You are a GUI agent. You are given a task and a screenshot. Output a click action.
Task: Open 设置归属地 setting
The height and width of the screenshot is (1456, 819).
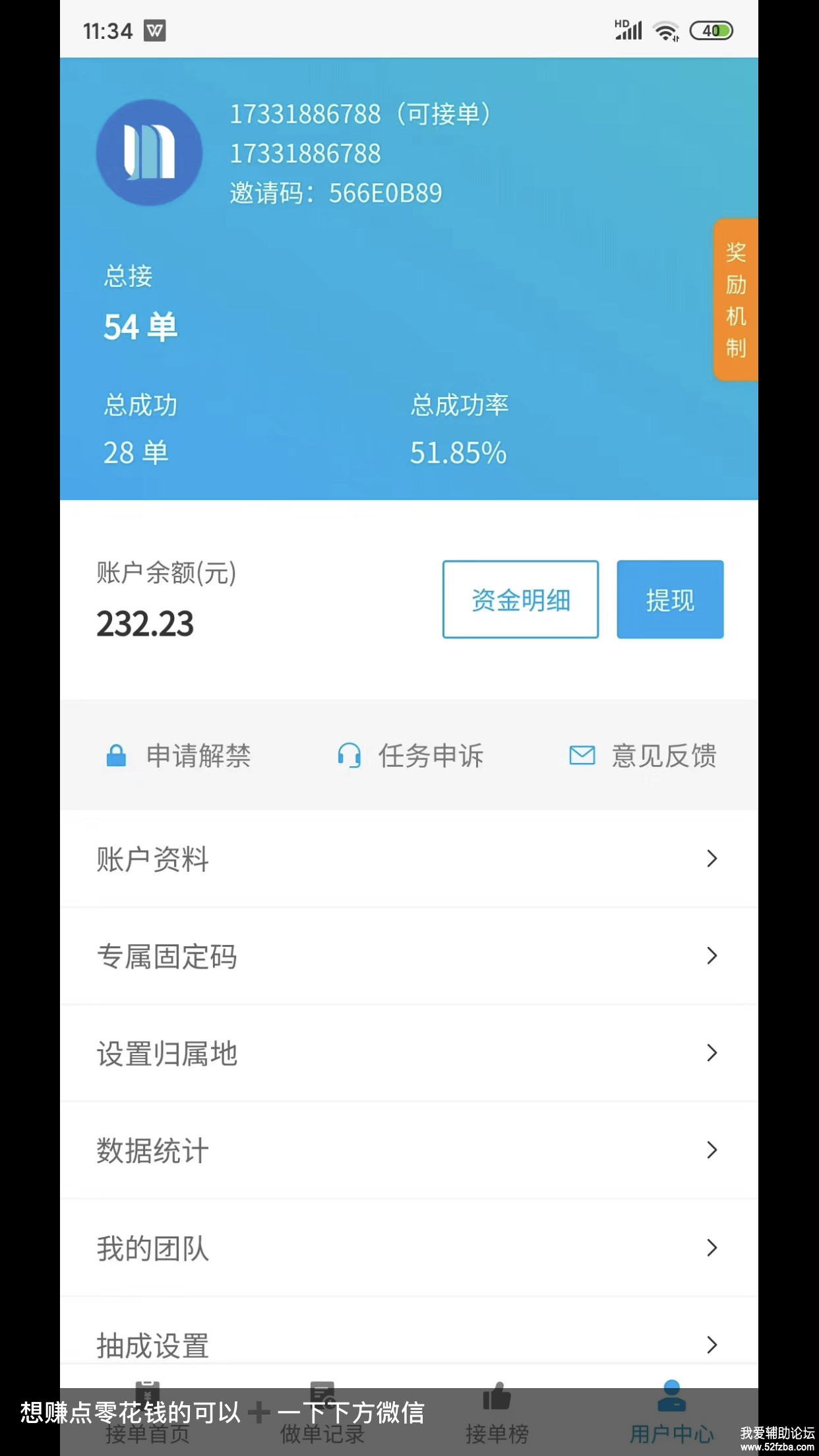coord(409,1053)
